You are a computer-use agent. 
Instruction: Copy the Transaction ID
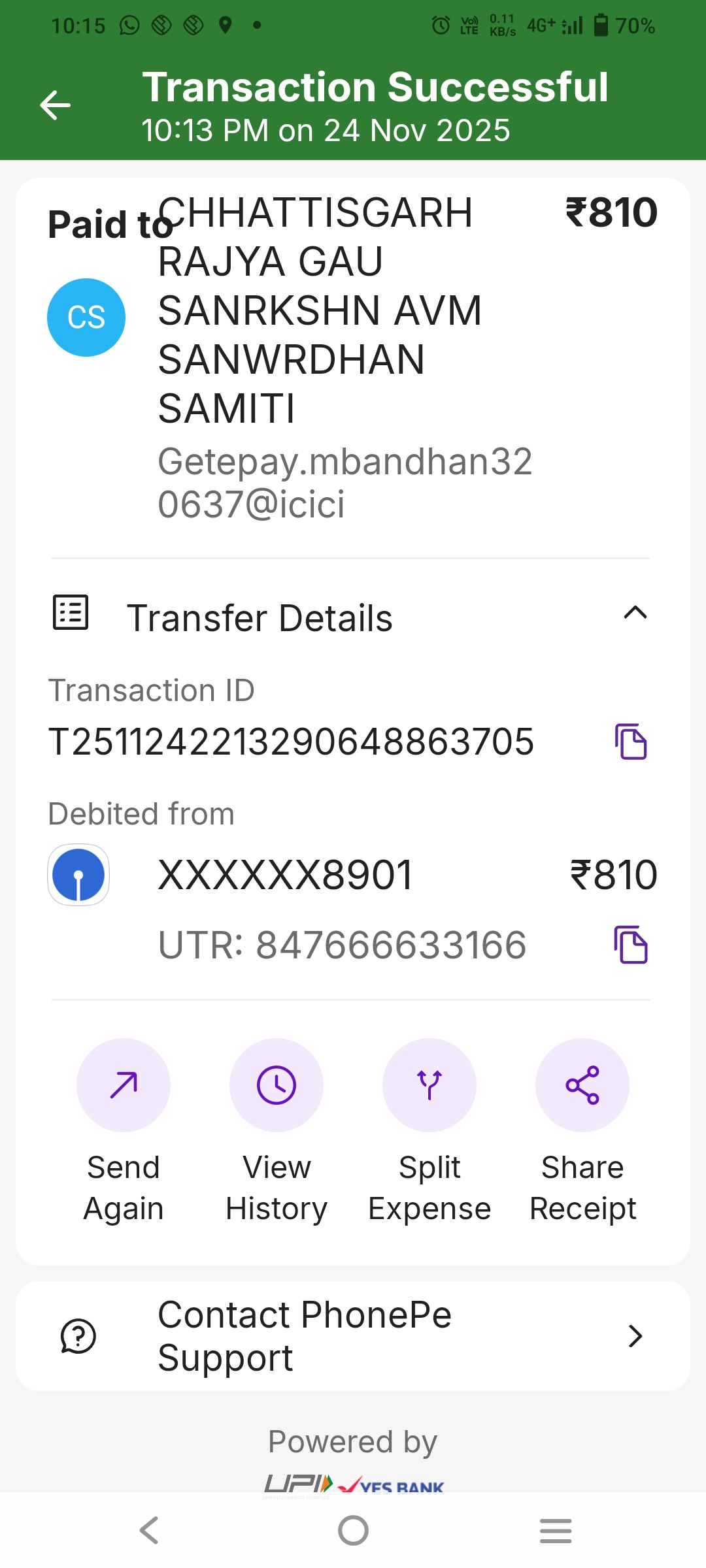(631, 742)
